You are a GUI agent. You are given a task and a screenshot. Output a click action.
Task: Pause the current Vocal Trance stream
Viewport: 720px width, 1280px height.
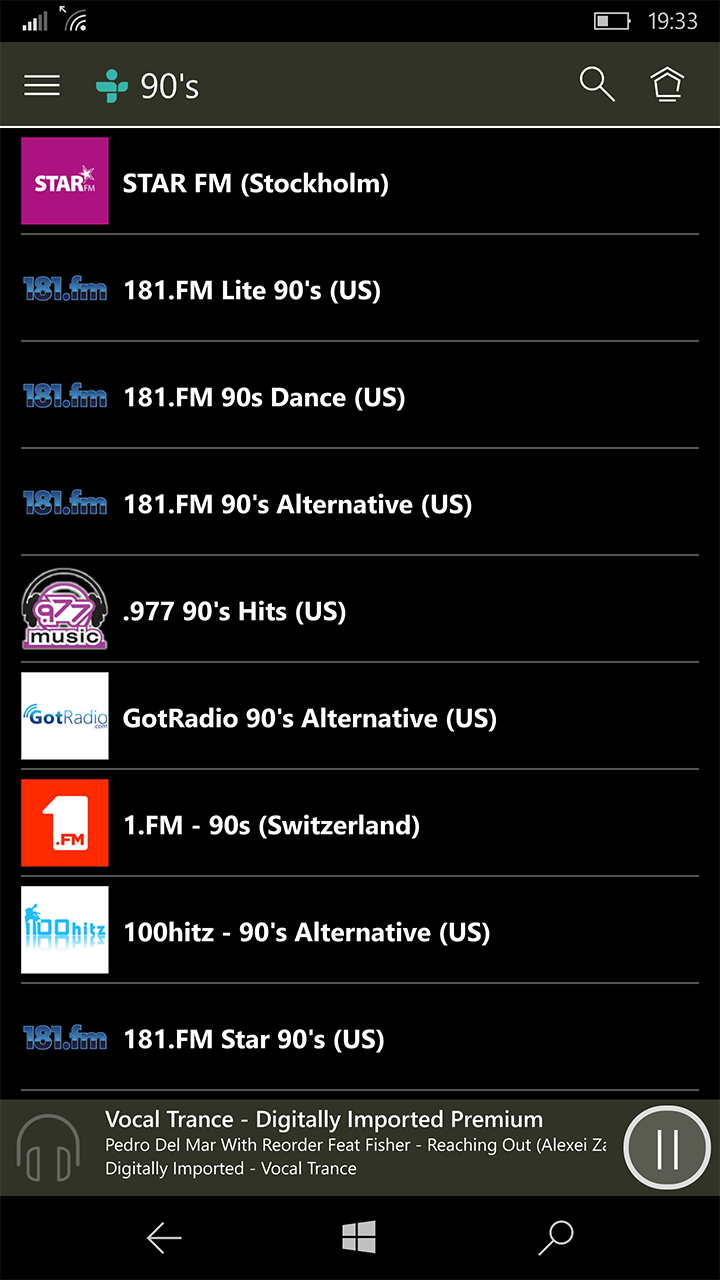coord(667,1147)
